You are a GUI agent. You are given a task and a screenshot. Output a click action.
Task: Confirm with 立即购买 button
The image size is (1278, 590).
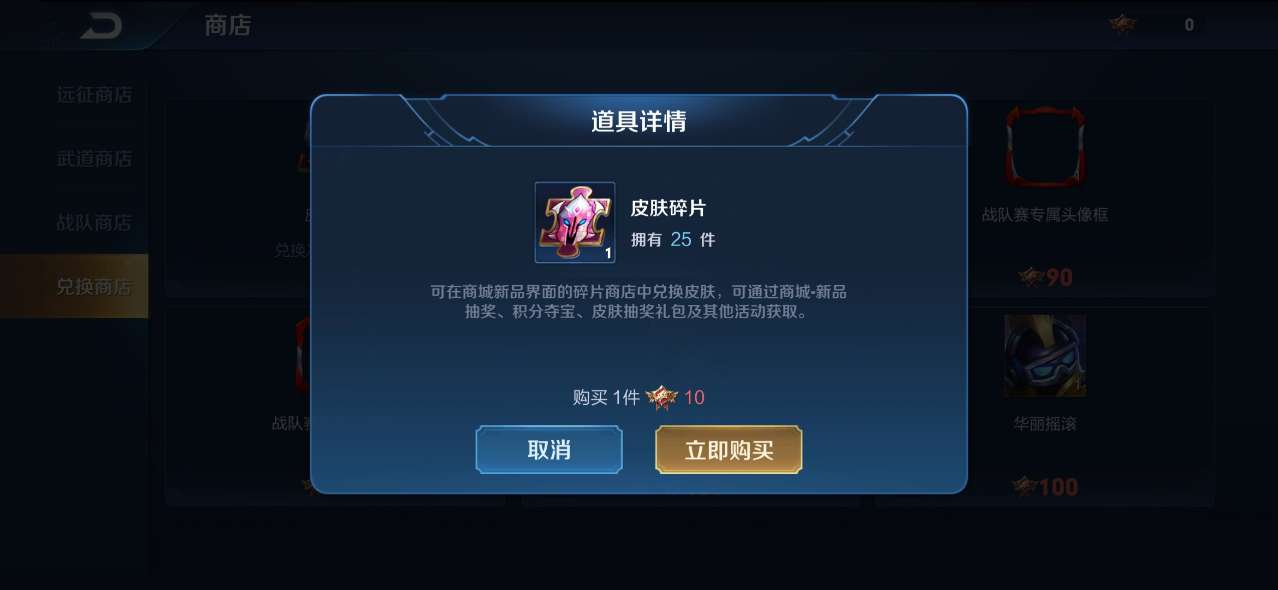pos(728,450)
